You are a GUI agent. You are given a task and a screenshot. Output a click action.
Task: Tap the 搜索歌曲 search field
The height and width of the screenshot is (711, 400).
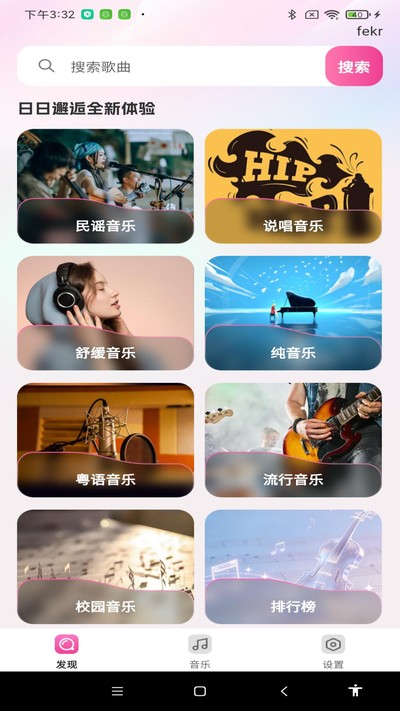point(171,66)
